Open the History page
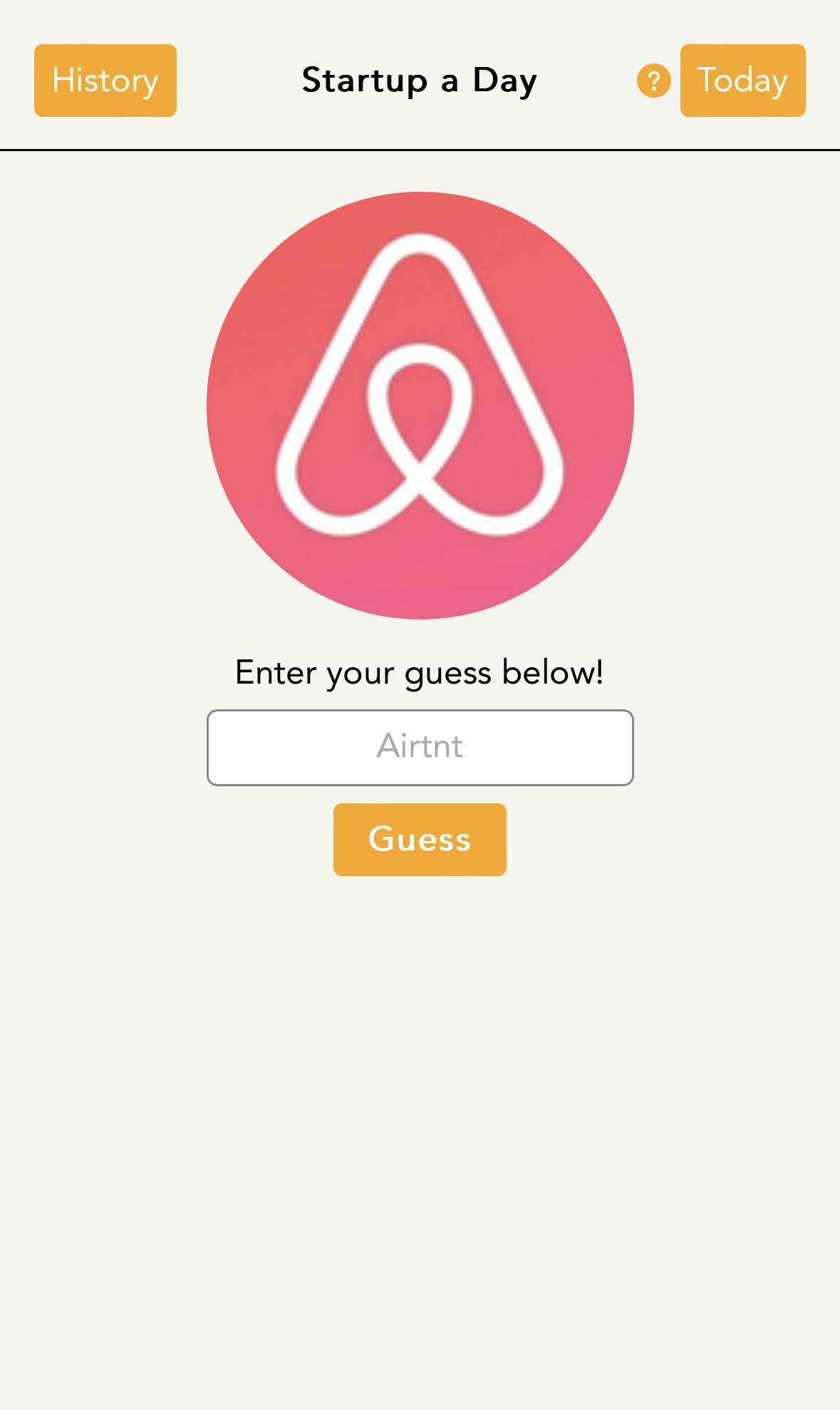This screenshot has height=1410, width=840. pyautogui.click(x=105, y=81)
